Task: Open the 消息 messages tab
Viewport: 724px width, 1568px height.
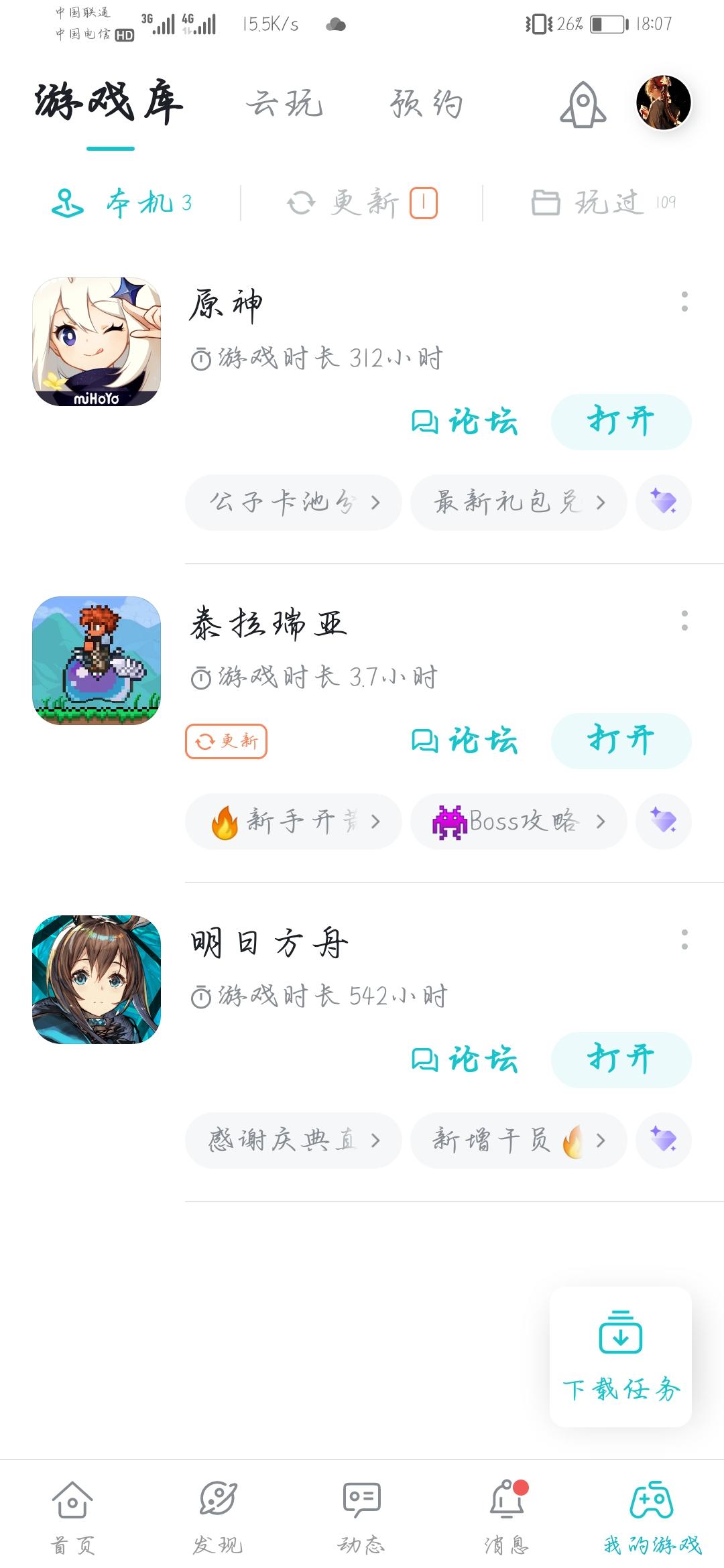Action: 507,1517
